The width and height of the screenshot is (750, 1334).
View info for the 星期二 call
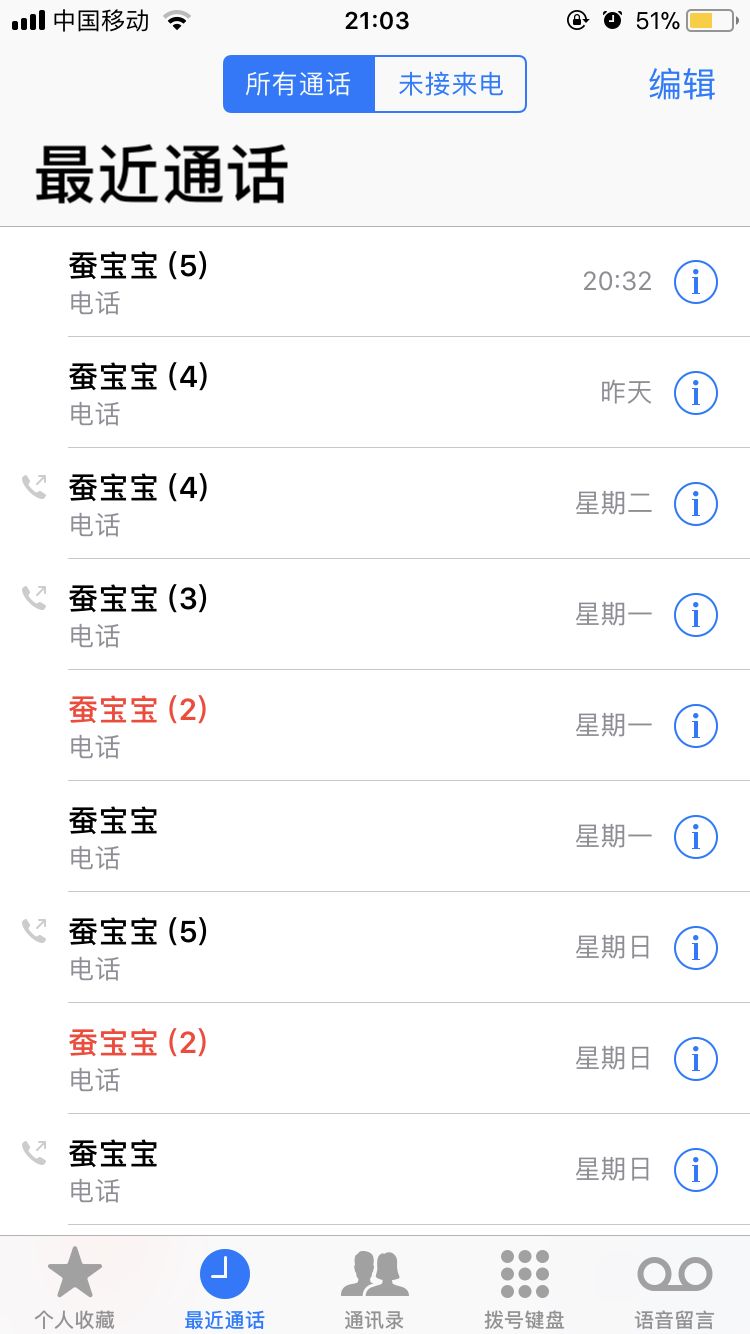click(696, 504)
